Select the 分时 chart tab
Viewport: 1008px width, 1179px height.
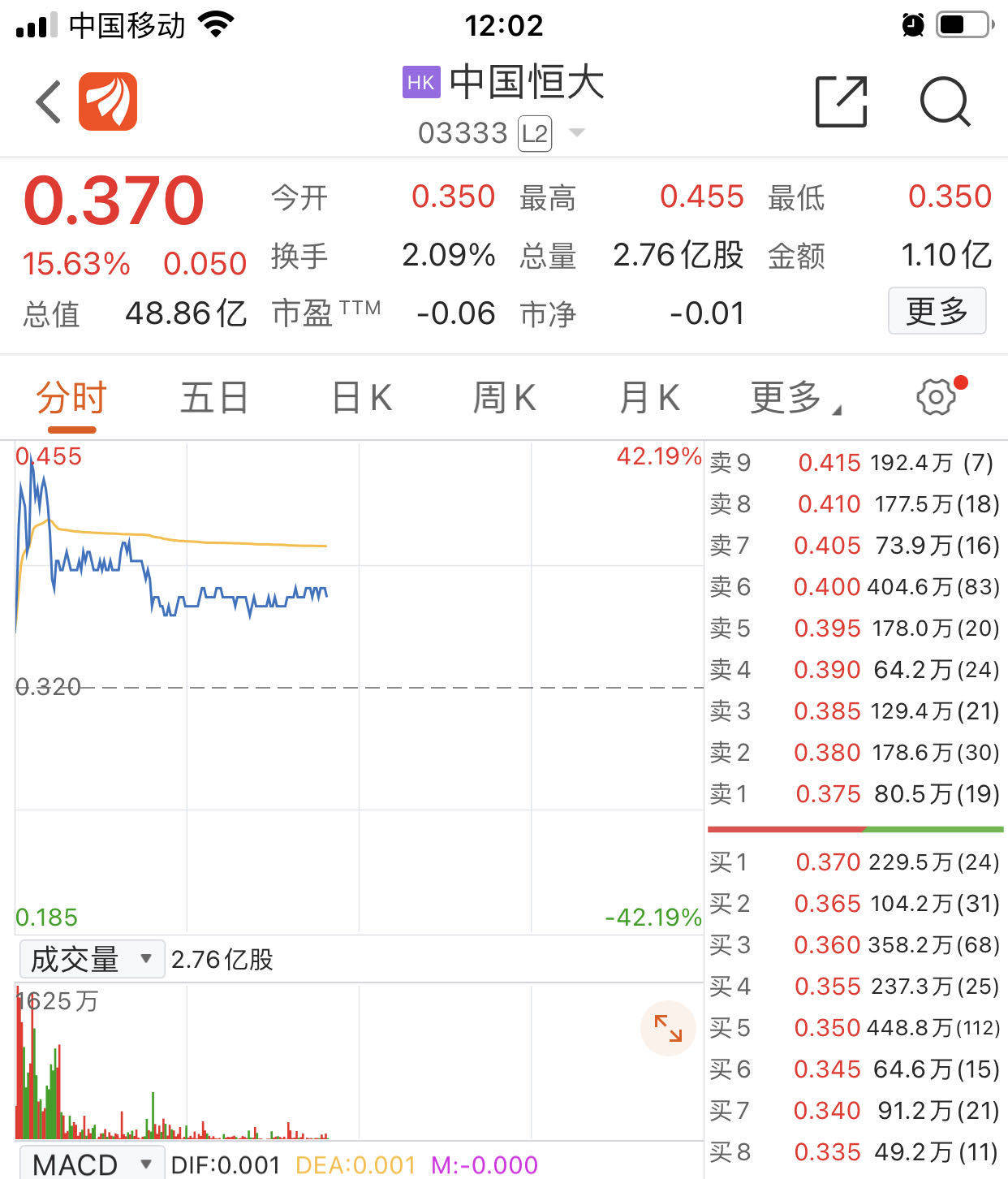coord(71,399)
